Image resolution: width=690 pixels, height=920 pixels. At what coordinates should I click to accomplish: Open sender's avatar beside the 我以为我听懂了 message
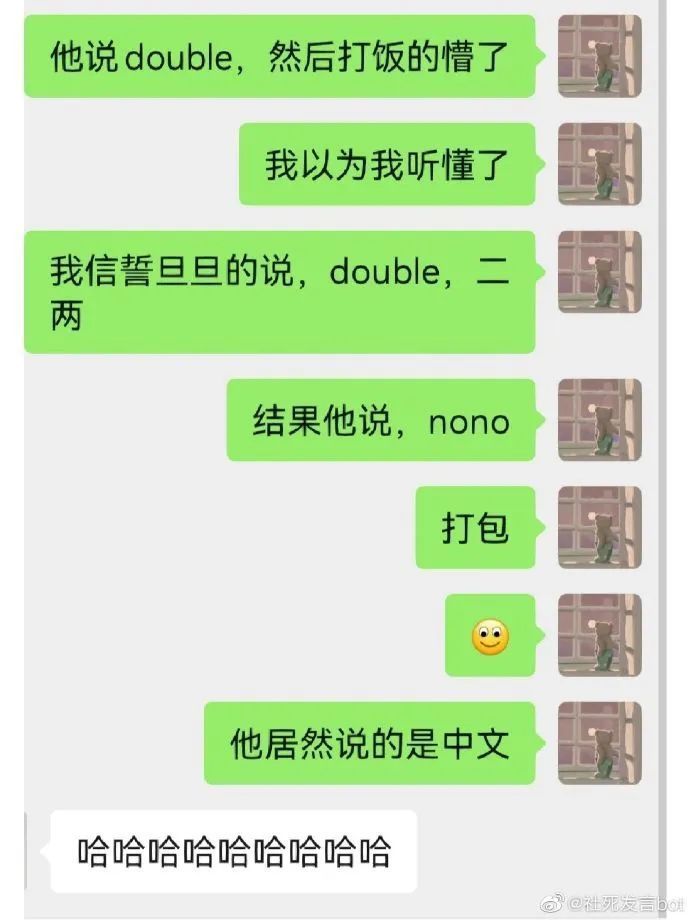click(x=599, y=165)
